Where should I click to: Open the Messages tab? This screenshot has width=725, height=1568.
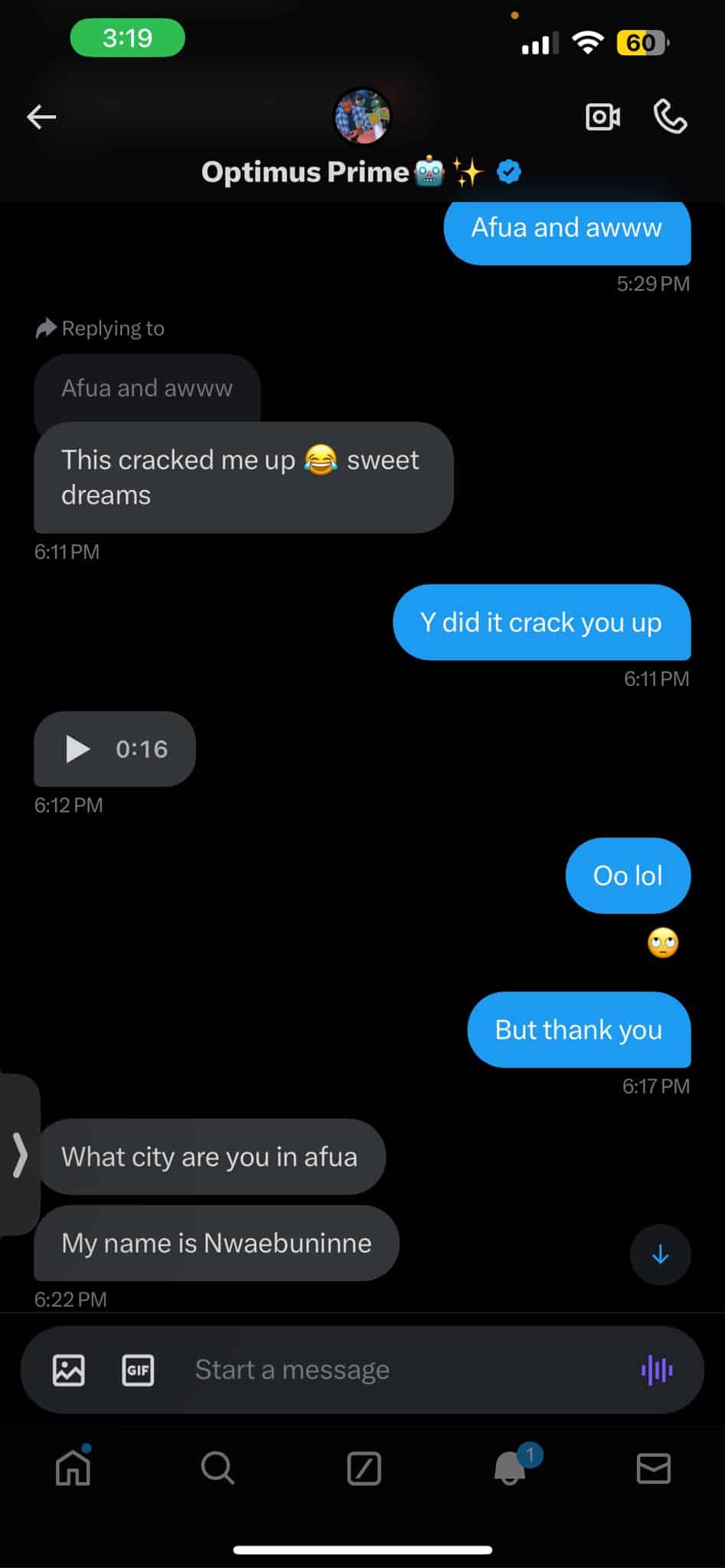pyautogui.click(x=654, y=1468)
